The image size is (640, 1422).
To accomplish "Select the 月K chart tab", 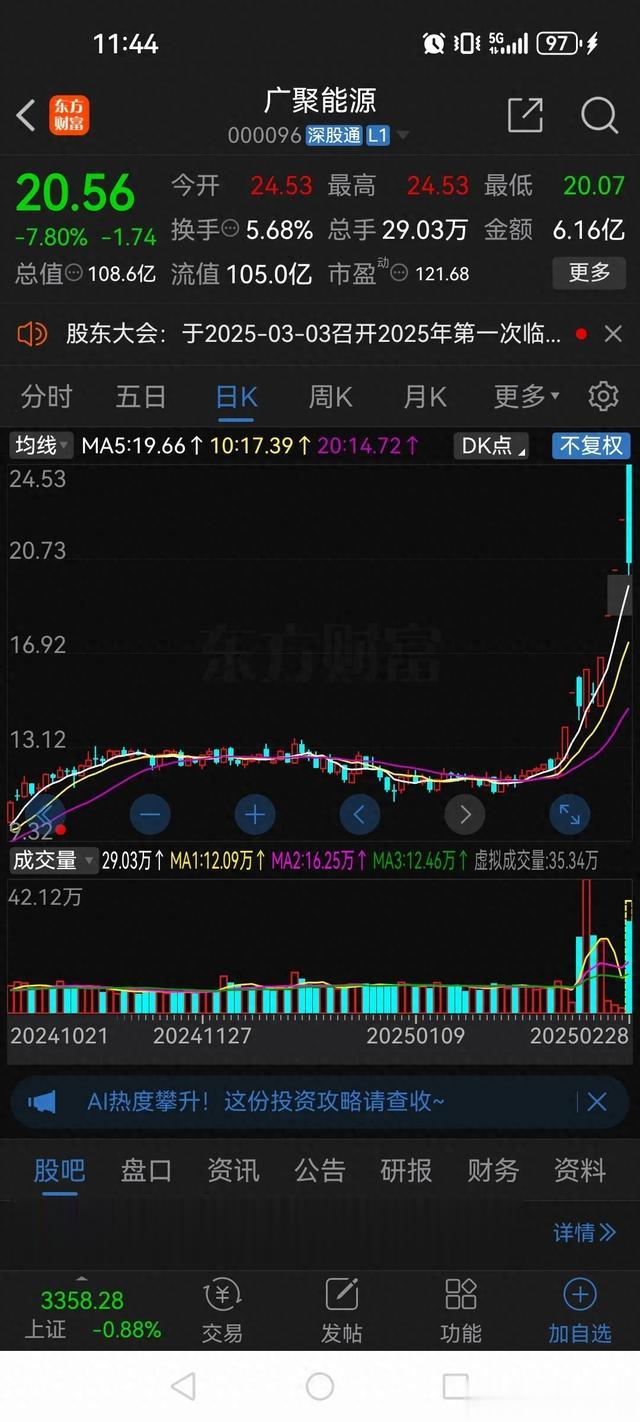I will [x=425, y=397].
